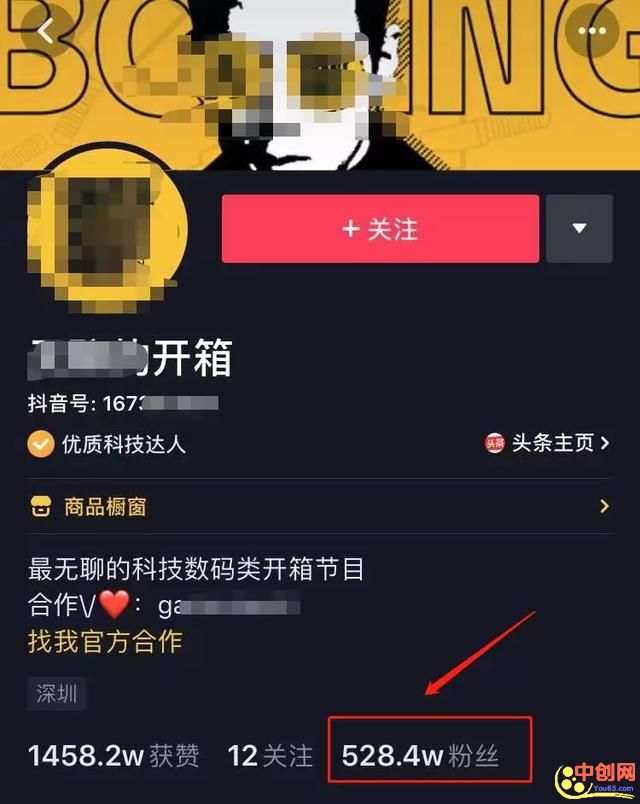640x804 pixels.
Task: Go back using the top-left arrow
Action: pos(45,31)
